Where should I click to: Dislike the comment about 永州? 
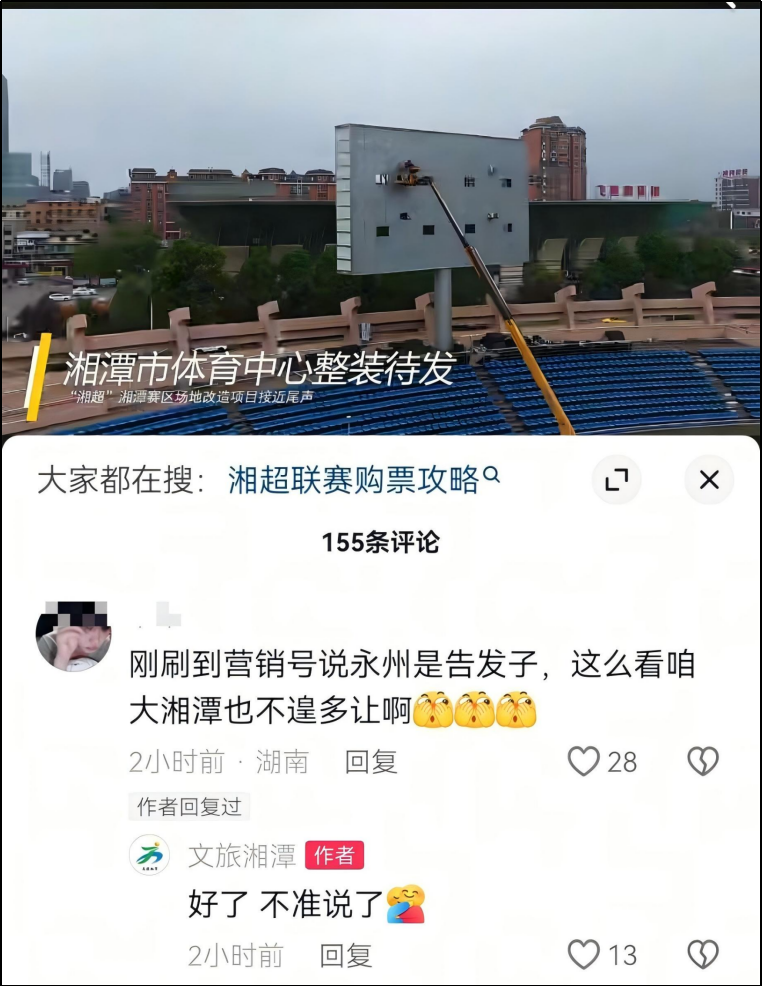703,761
